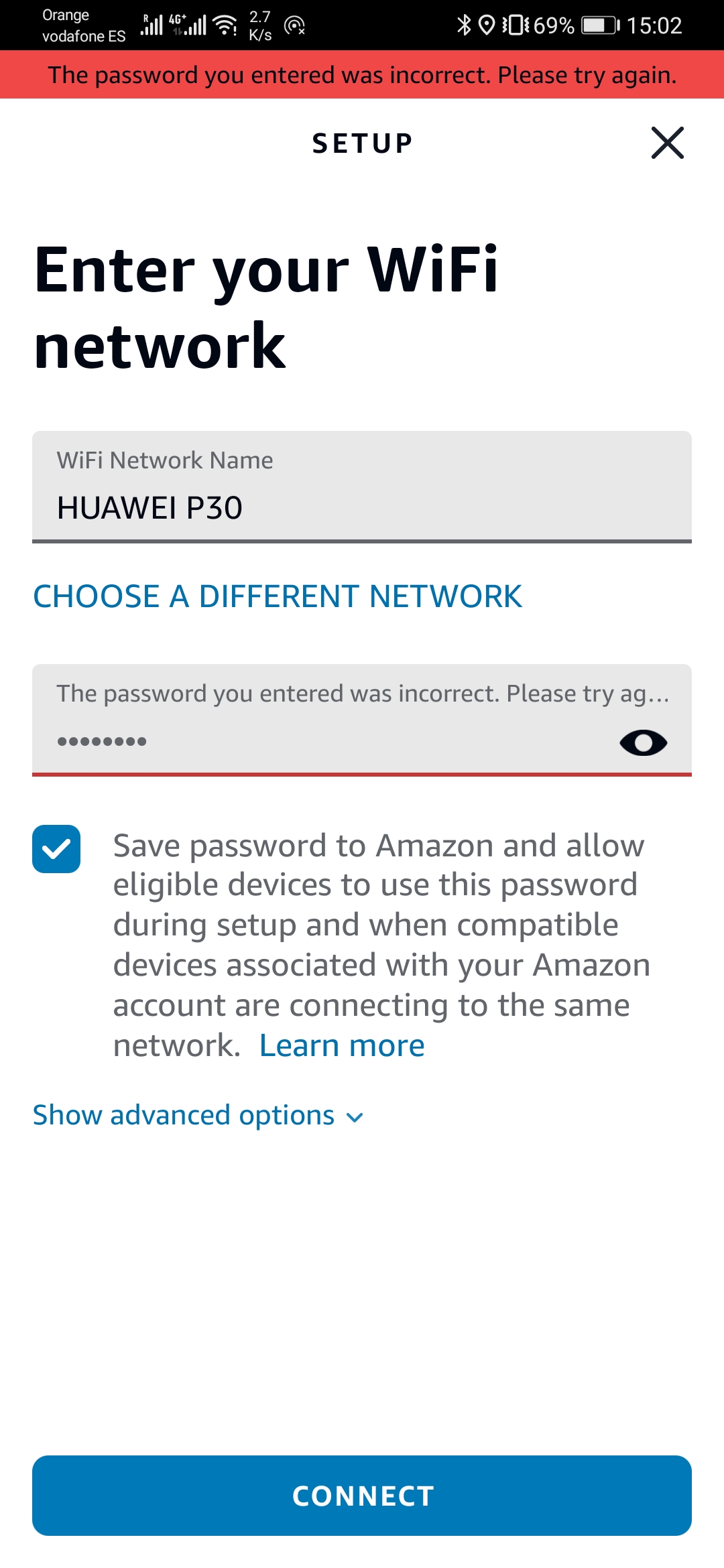724x1568 pixels.
Task: Uncheck Save password to Amazon
Action: click(56, 849)
